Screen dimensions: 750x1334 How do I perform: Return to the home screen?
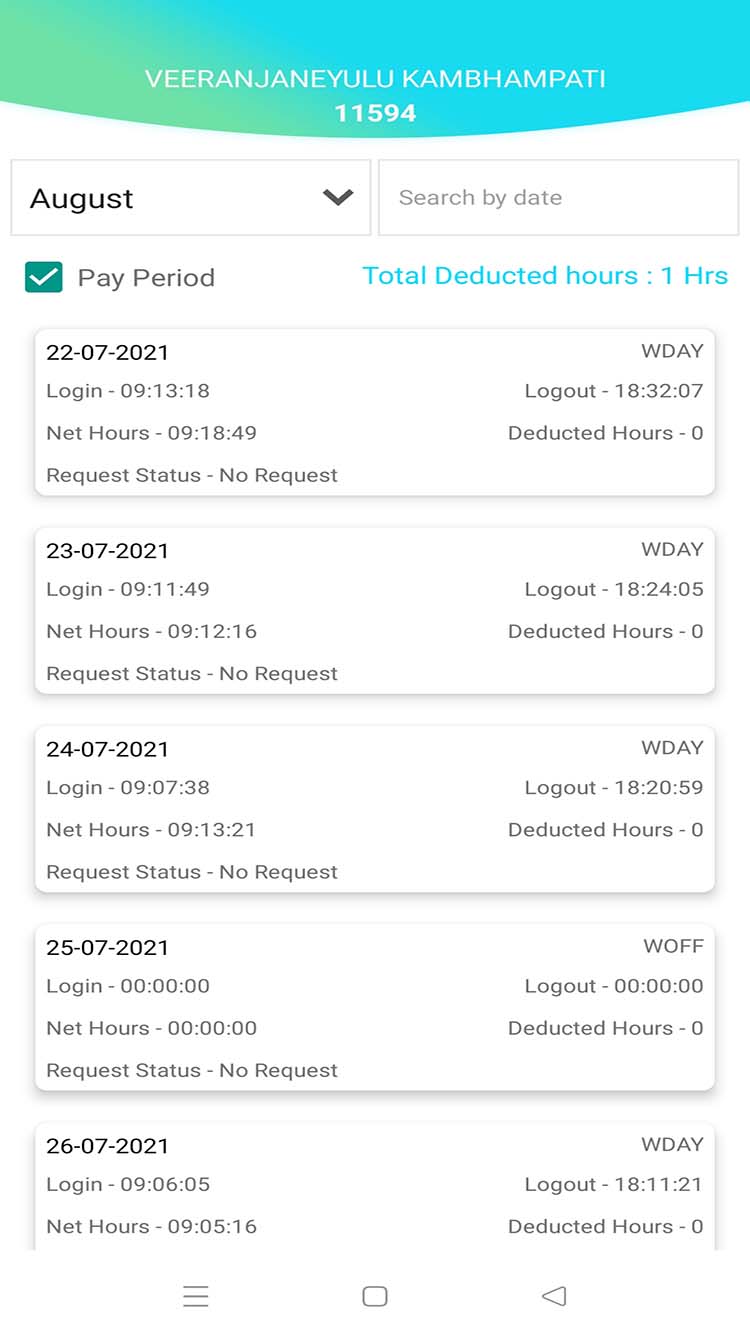click(x=375, y=1296)
